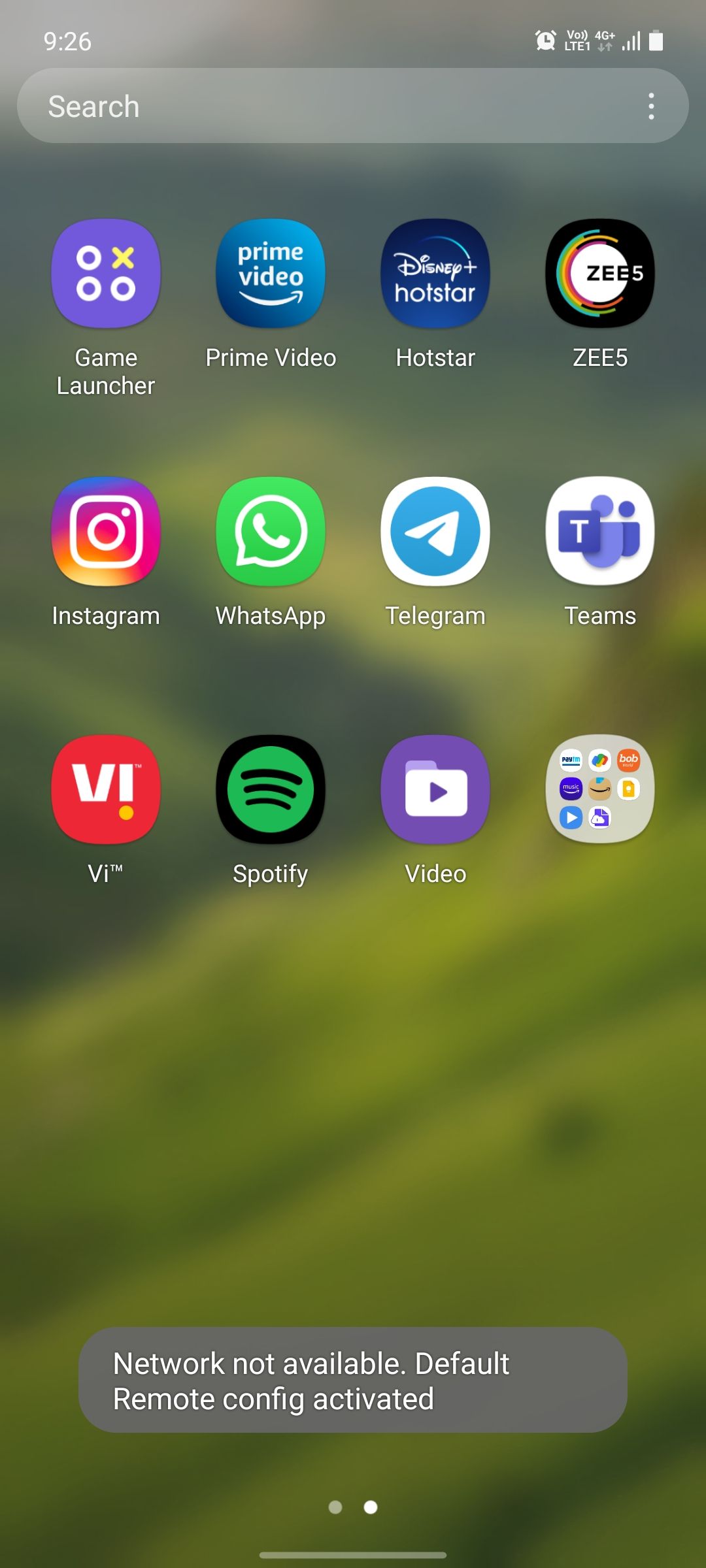The width and height of the screenshot is (706, 1568).
Task: Launch WhatsApp
Action: (x=271, y=531)
